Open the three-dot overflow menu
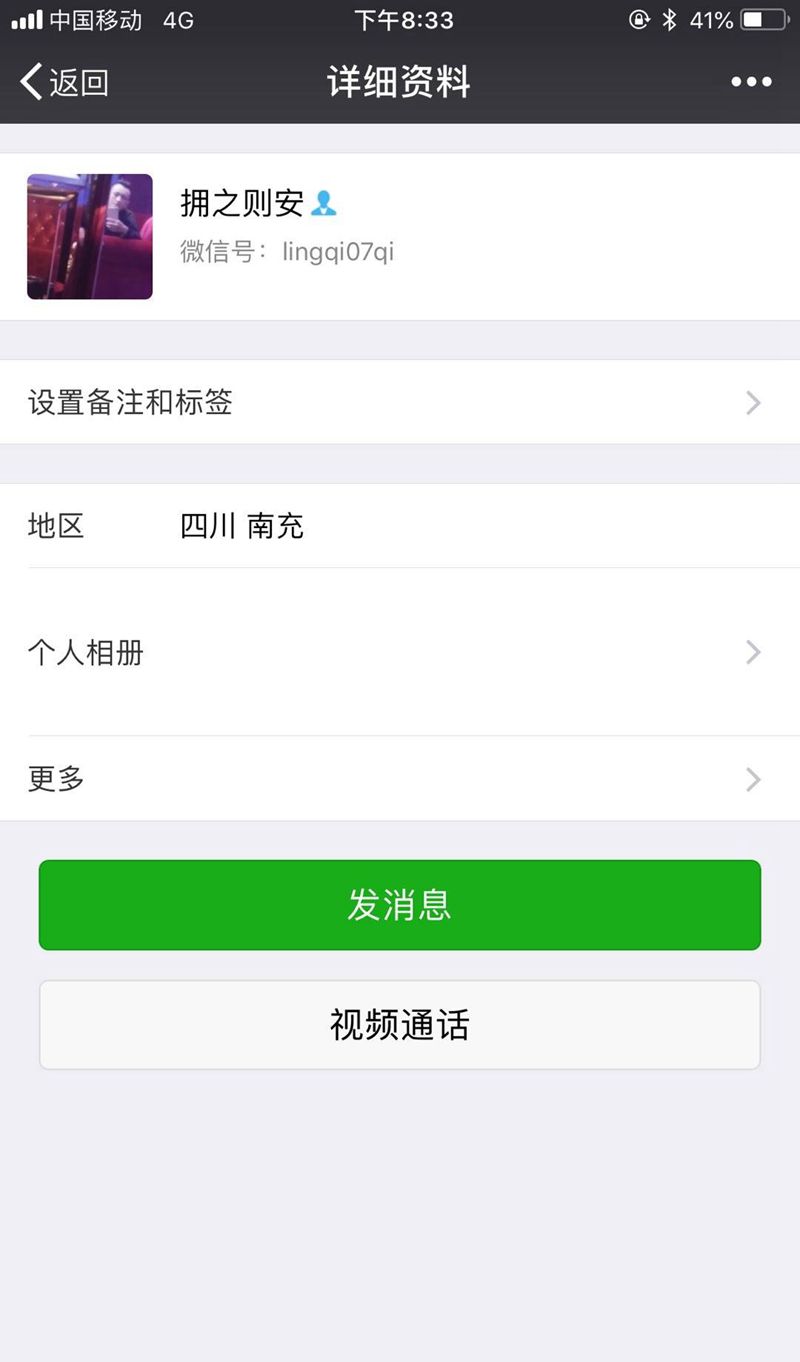The image size is (800, 1362). pos(751,82)
